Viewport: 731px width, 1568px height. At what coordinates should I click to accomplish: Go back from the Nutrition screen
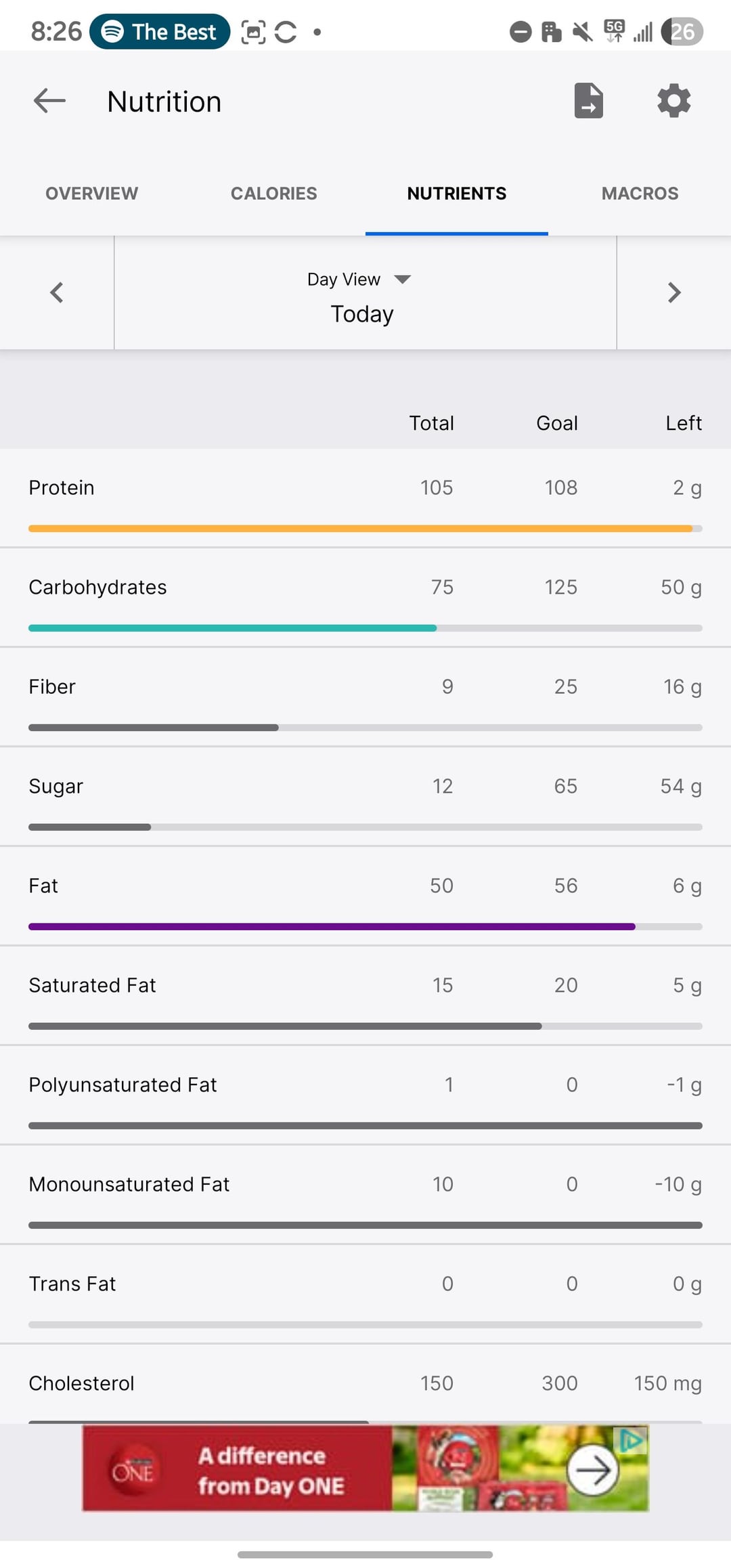point(49,101)
